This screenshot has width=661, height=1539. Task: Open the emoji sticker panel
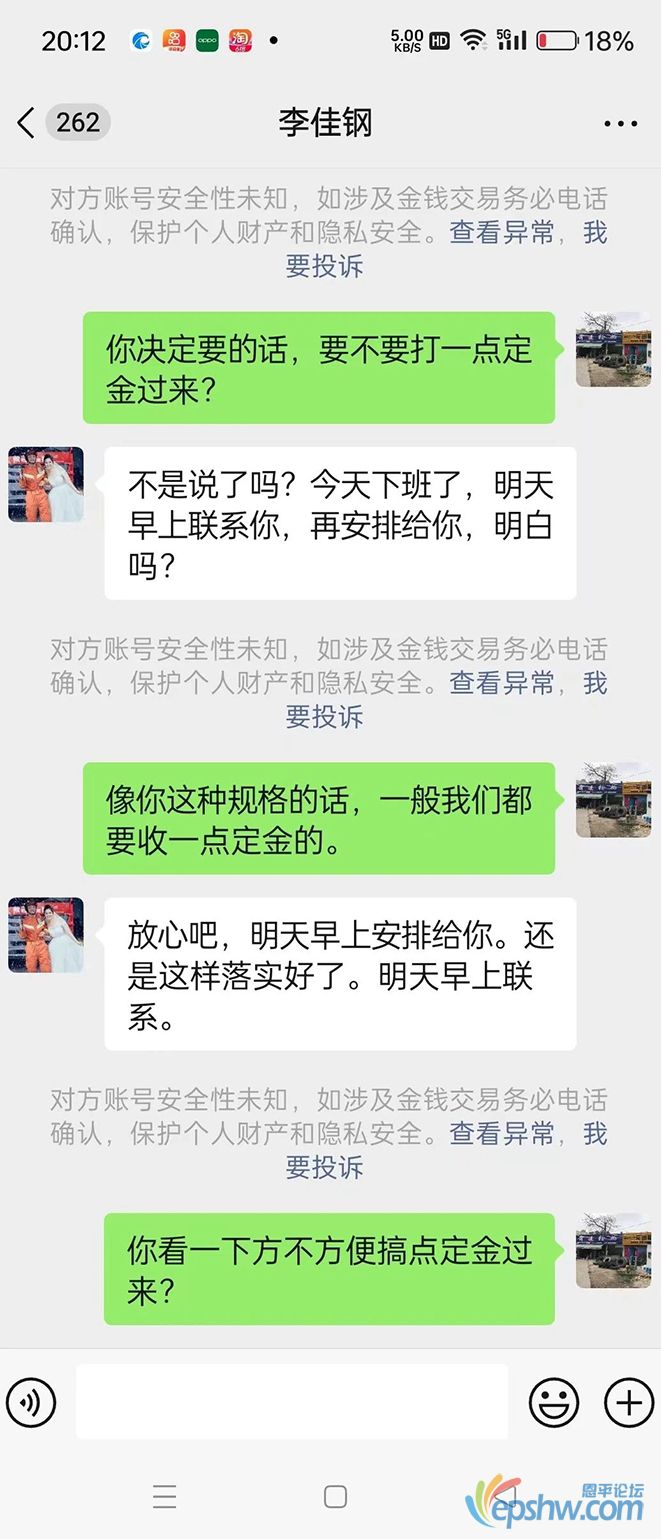point(553,1403)
